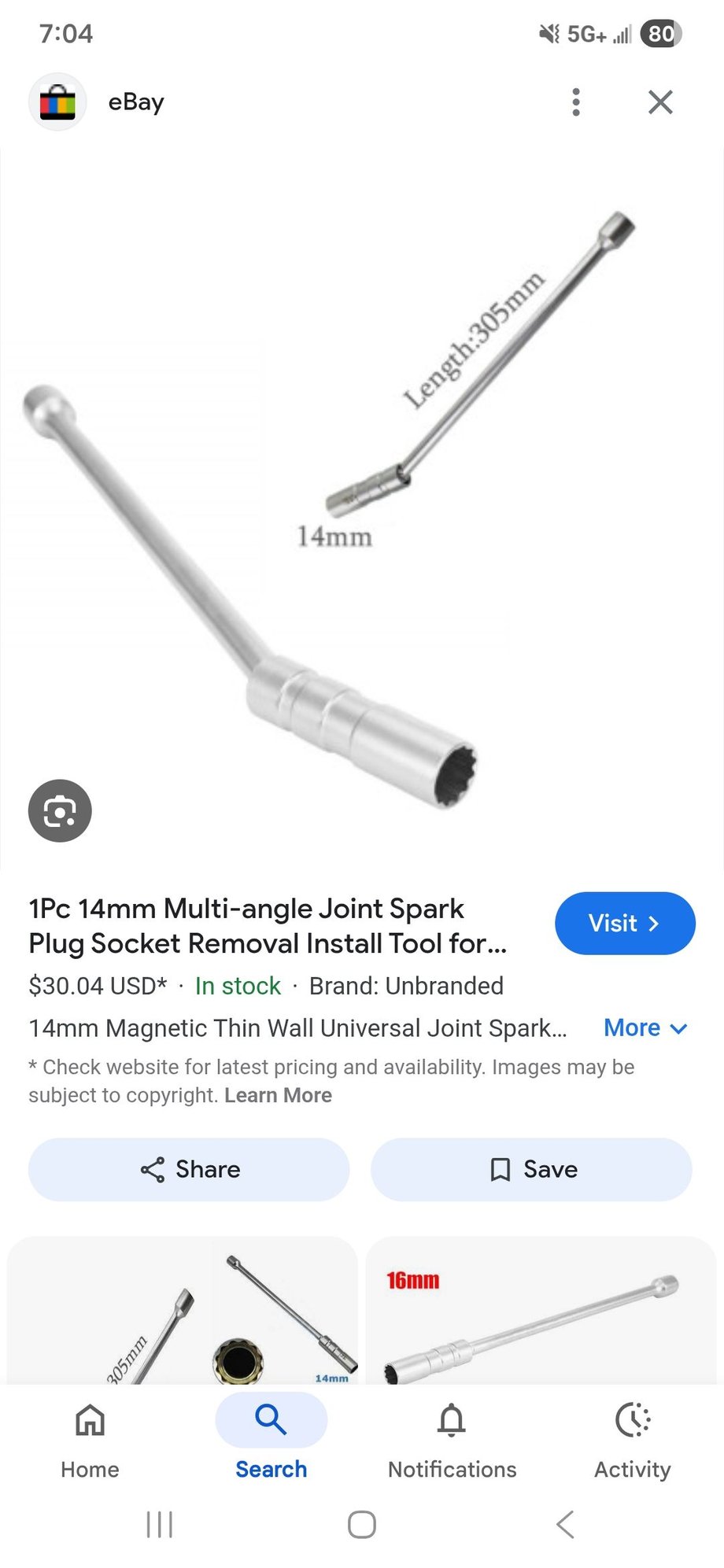The width and height of the screenshot is (724, 1568).
Task: Close the image viewer
Action: [x=660, y=102]
